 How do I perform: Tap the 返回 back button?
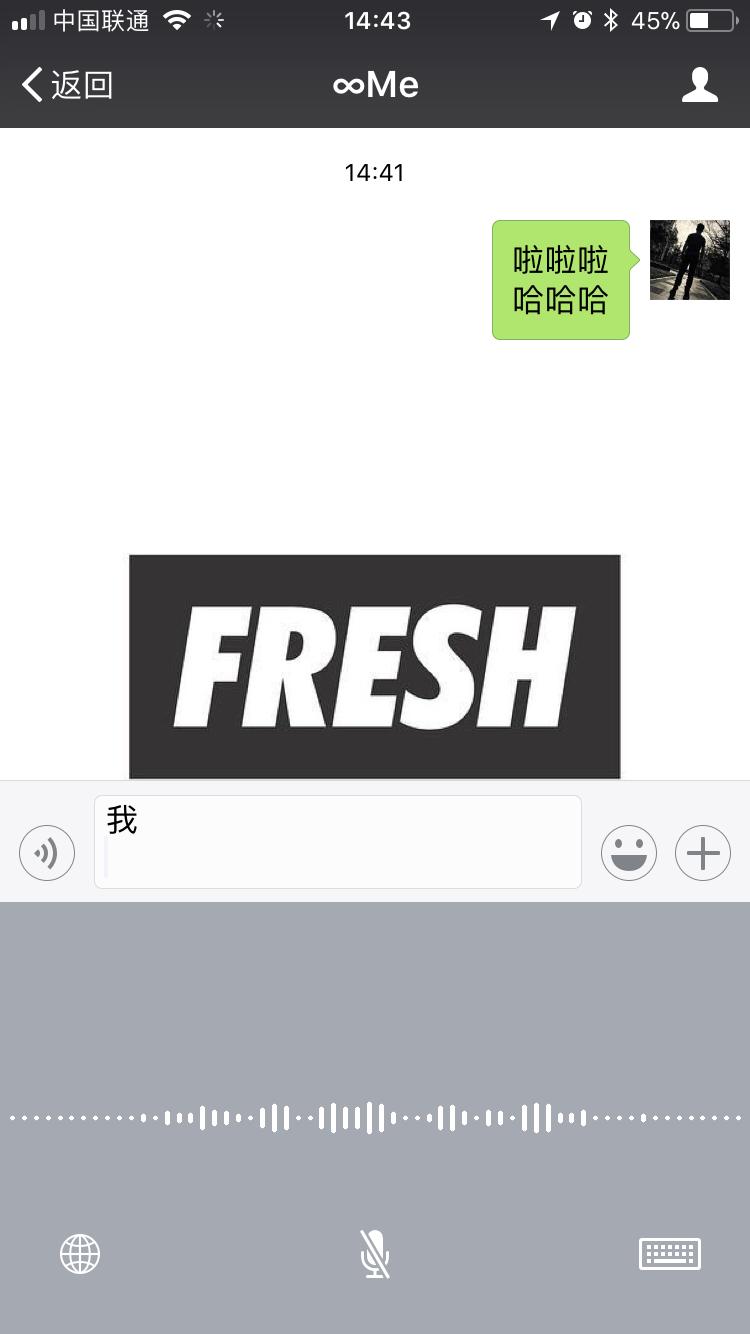(x=80, y=85)
